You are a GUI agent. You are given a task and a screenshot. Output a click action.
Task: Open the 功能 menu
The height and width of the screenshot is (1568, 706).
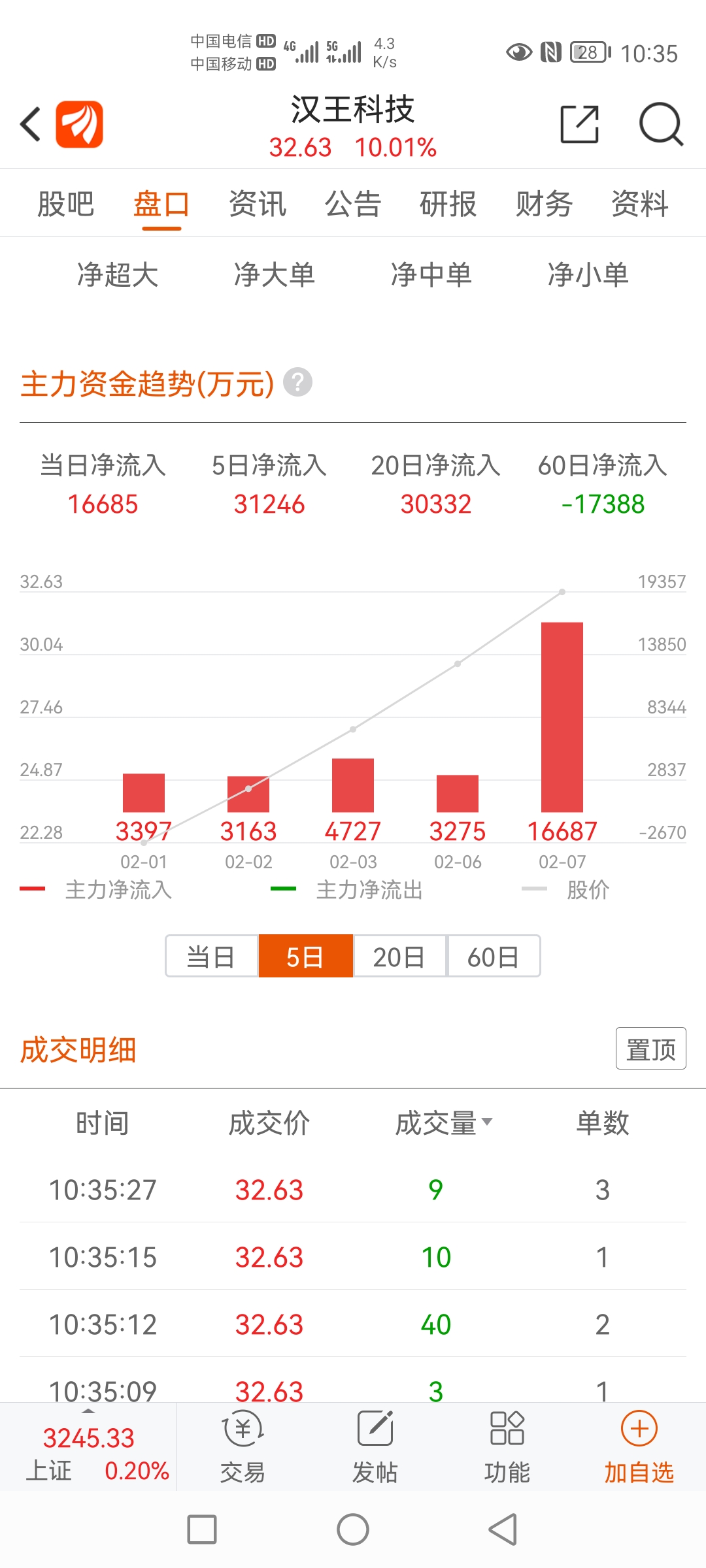pos(507,1446)
